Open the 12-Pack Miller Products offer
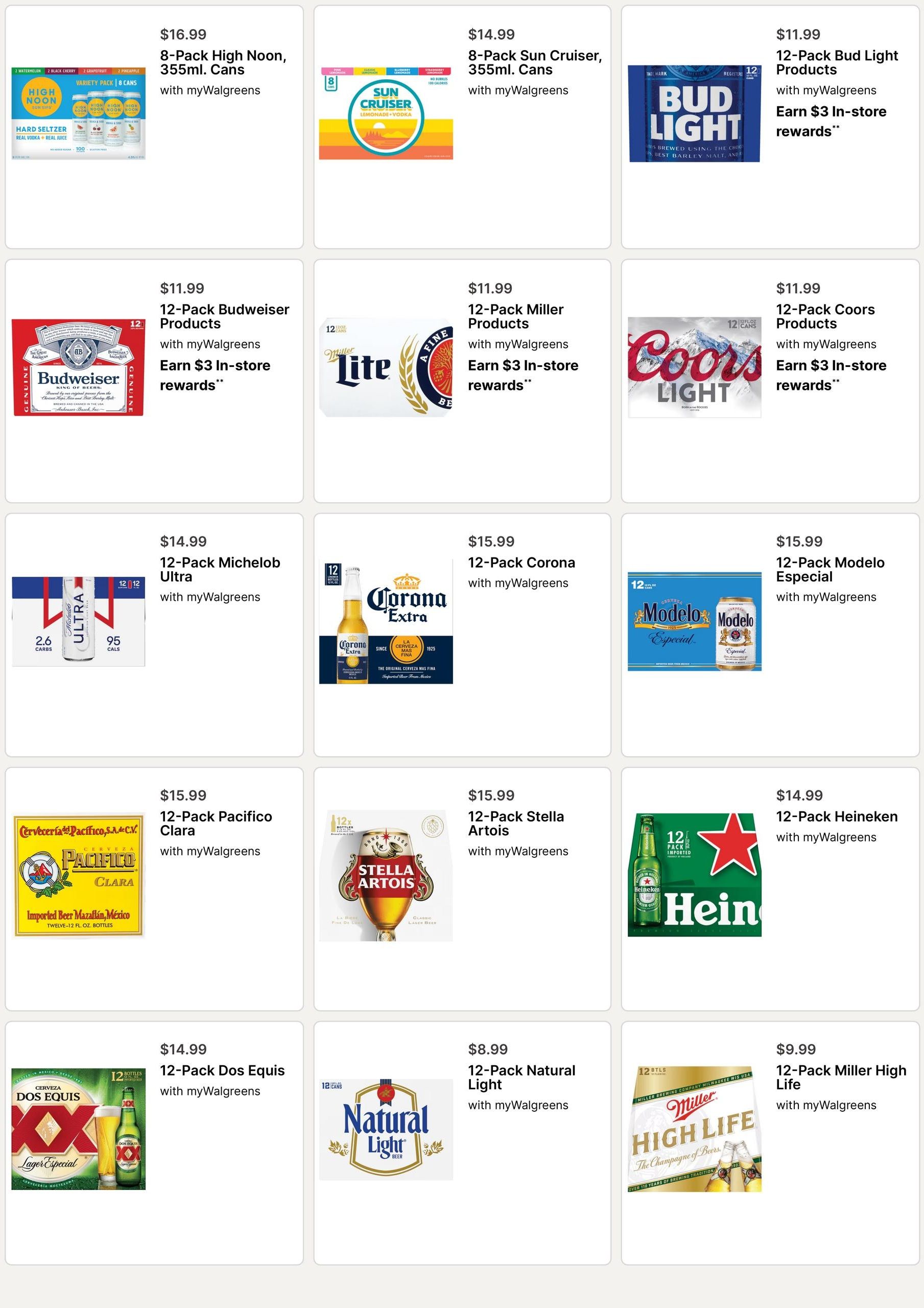The height and width of the screenshot is (1308, 924). point(462,381)
